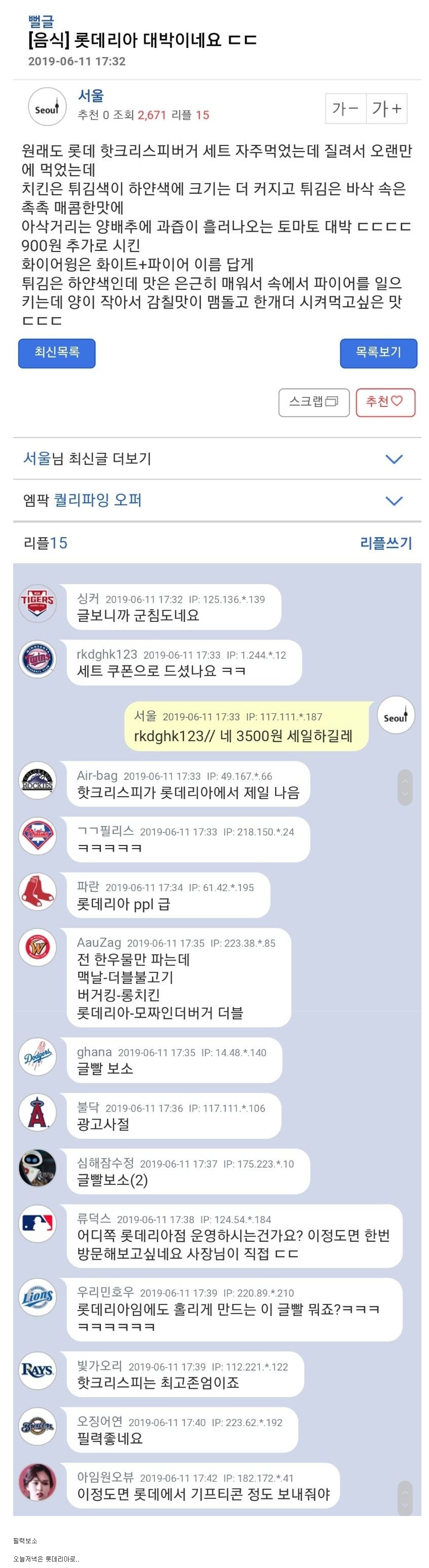Open the 최신목록 latest list
The image size is (429, 1568).
click(x=57, y=353)
